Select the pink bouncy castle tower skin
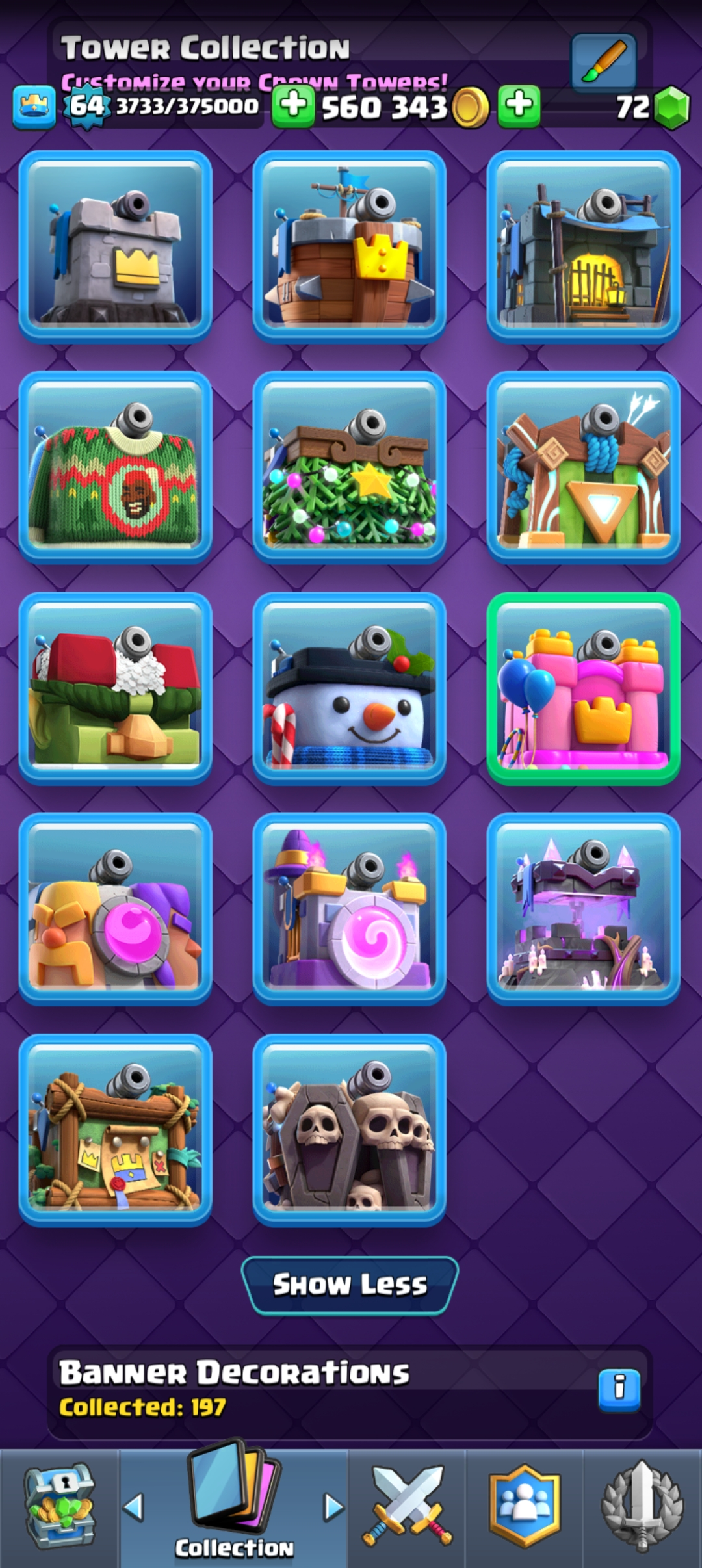 point(583,688)
